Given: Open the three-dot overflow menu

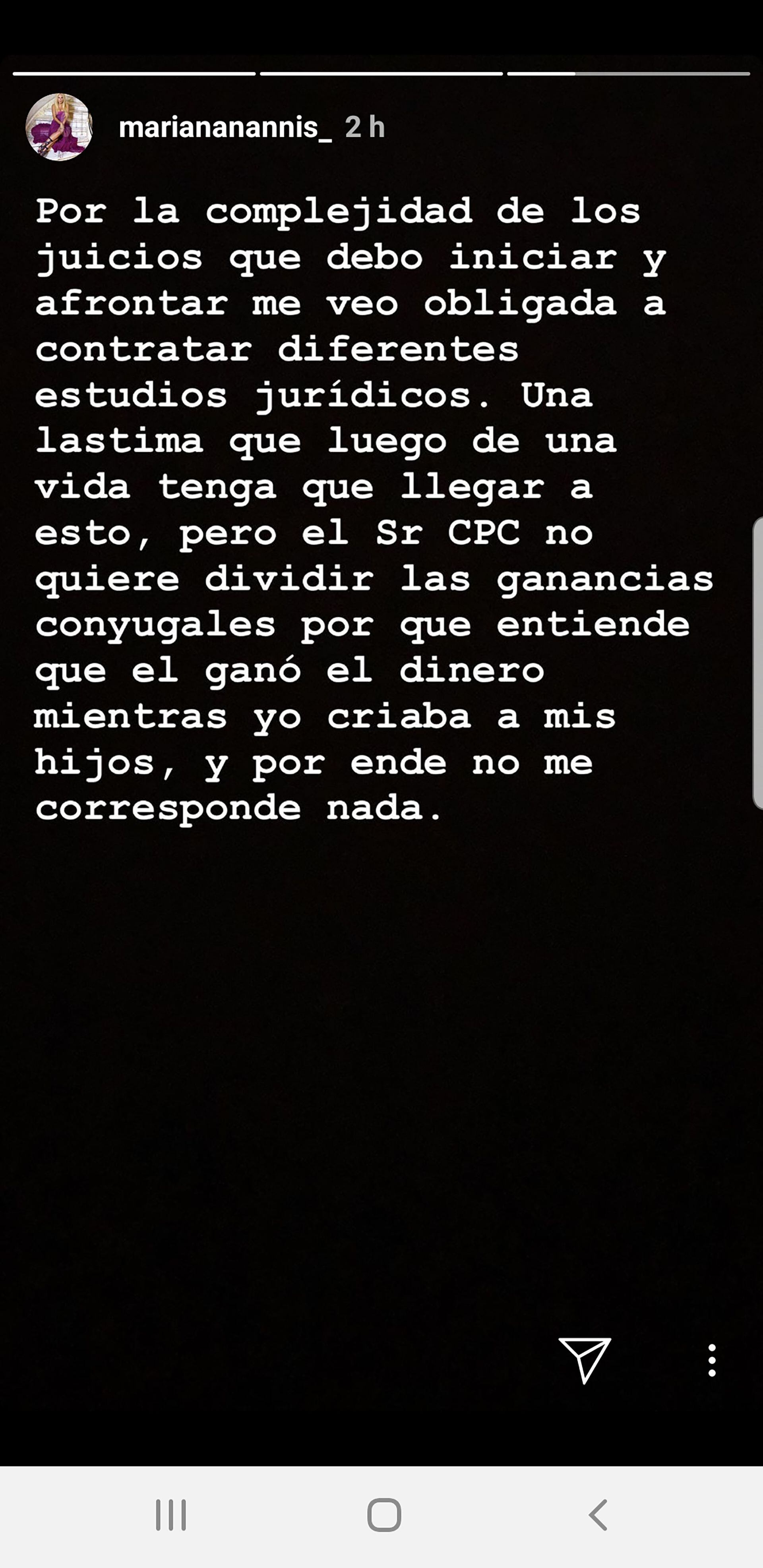Looking at the screenshot, I should (711, 1360).
